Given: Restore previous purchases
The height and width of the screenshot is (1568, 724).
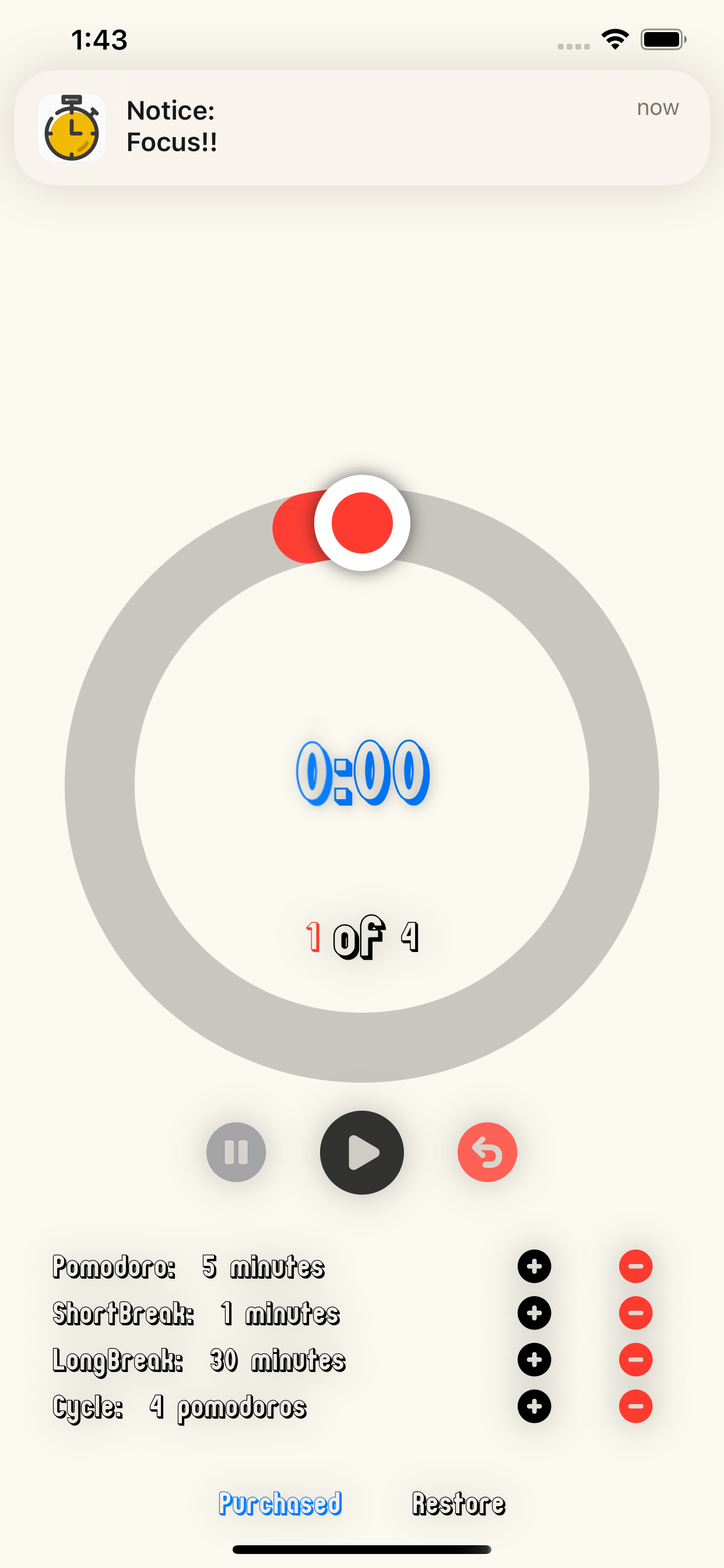Looking at the screenshot, I should pos(458,1503).
